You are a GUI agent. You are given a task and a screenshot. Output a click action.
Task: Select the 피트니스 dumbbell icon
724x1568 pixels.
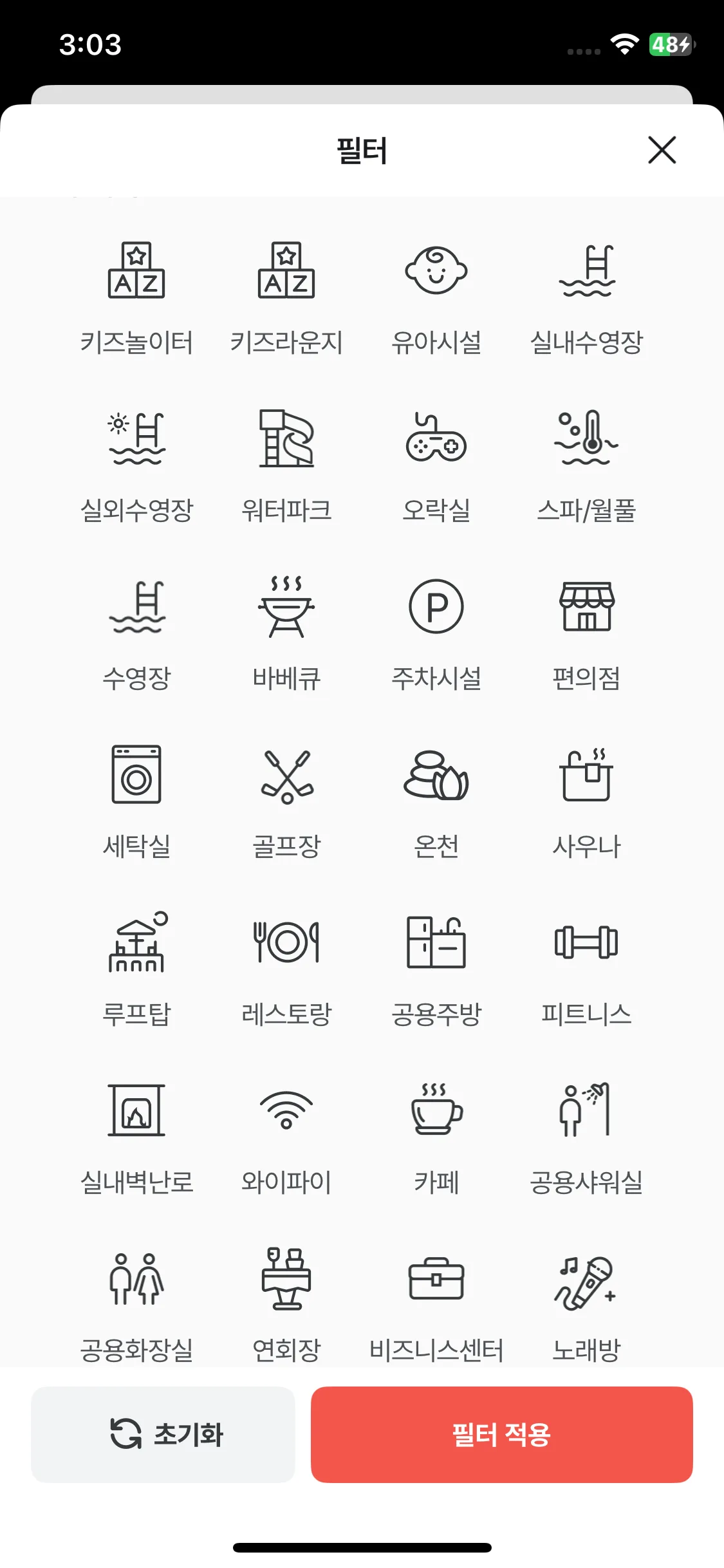coord(587,944)
